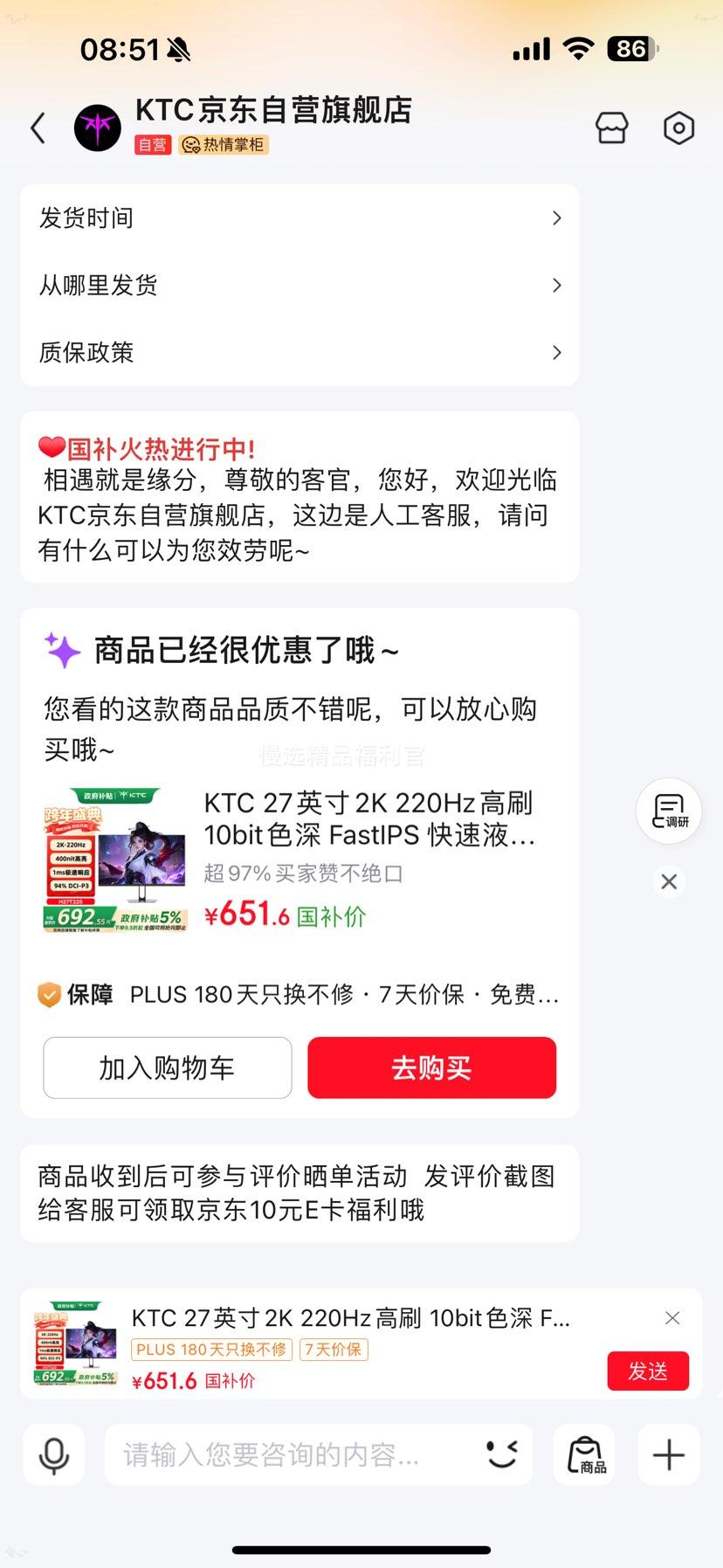Image resolution: width=723 pixels, height=1568 pixels.
Task: Expand the 质保政策 warranty policy item
Action: pyautogui.click(x=299, y=352)
